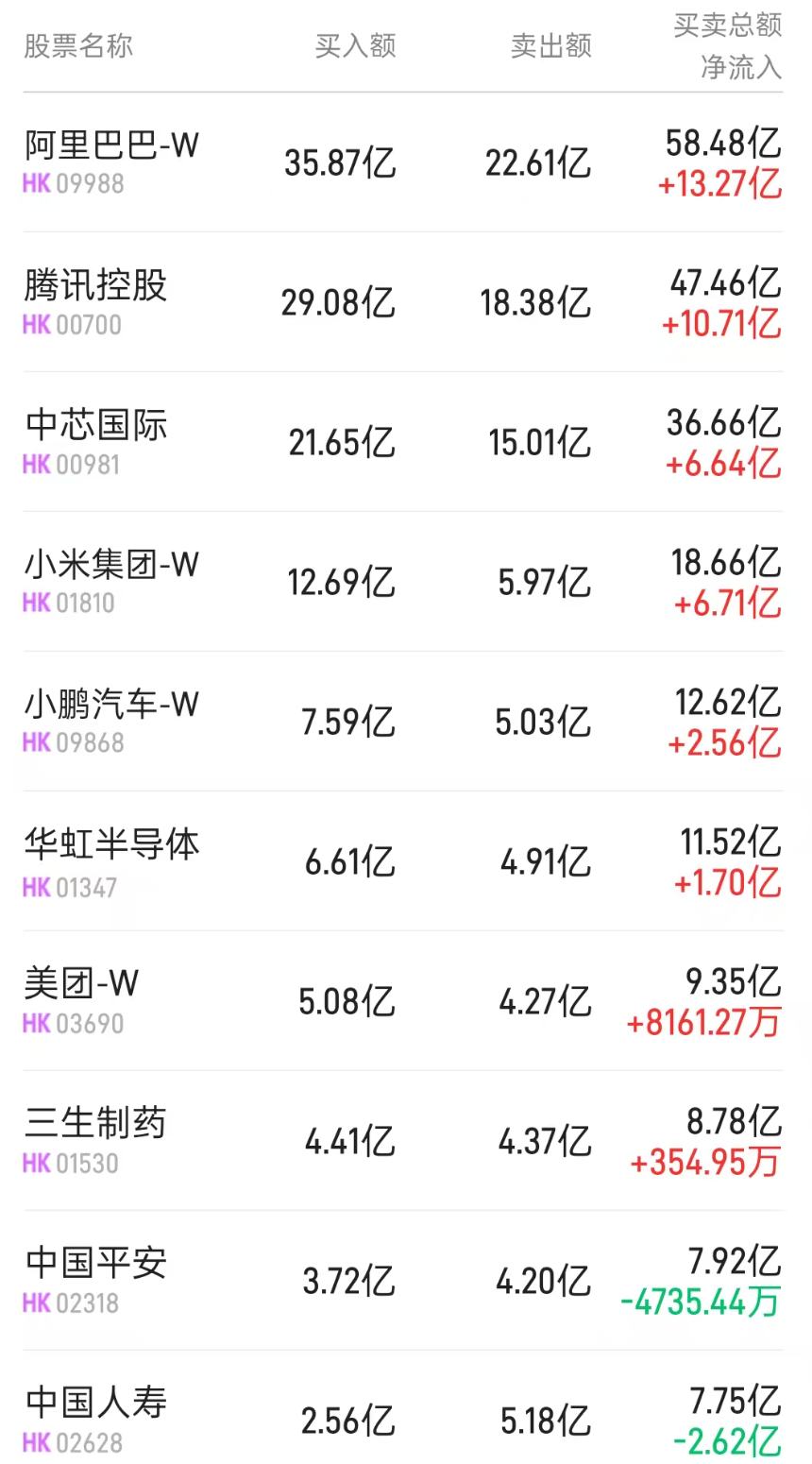Click the 中芯国际 stock name
This screenshot has height=1464, width=812.
(x=94, y=427)
